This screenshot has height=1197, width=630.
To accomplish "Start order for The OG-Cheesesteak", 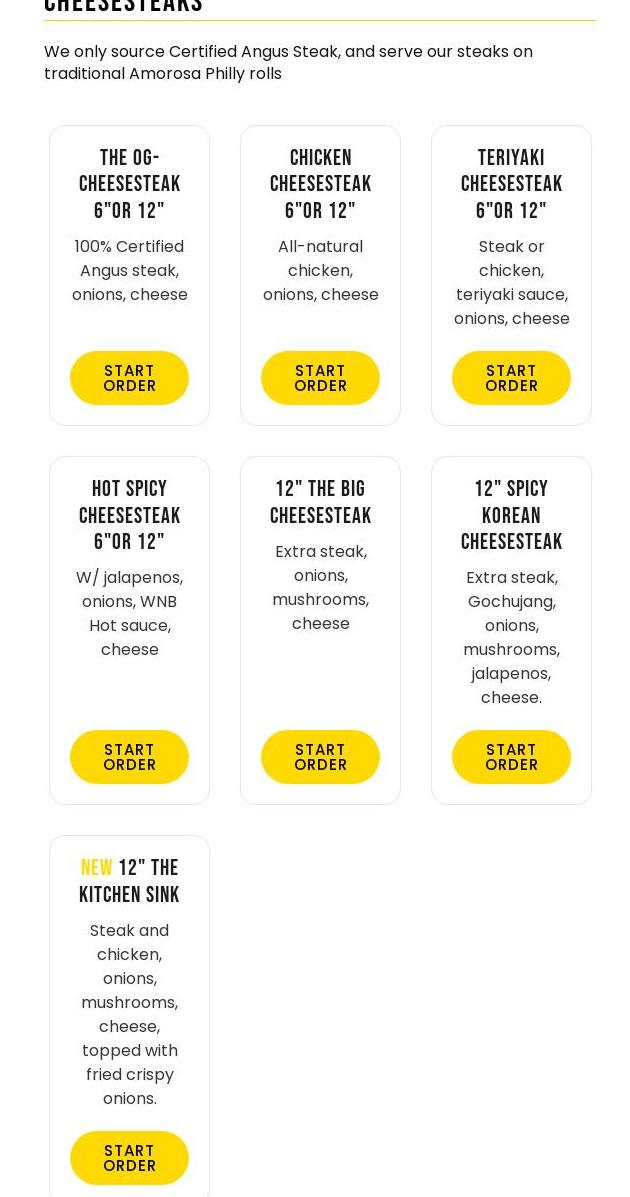I will click(129, 378).
